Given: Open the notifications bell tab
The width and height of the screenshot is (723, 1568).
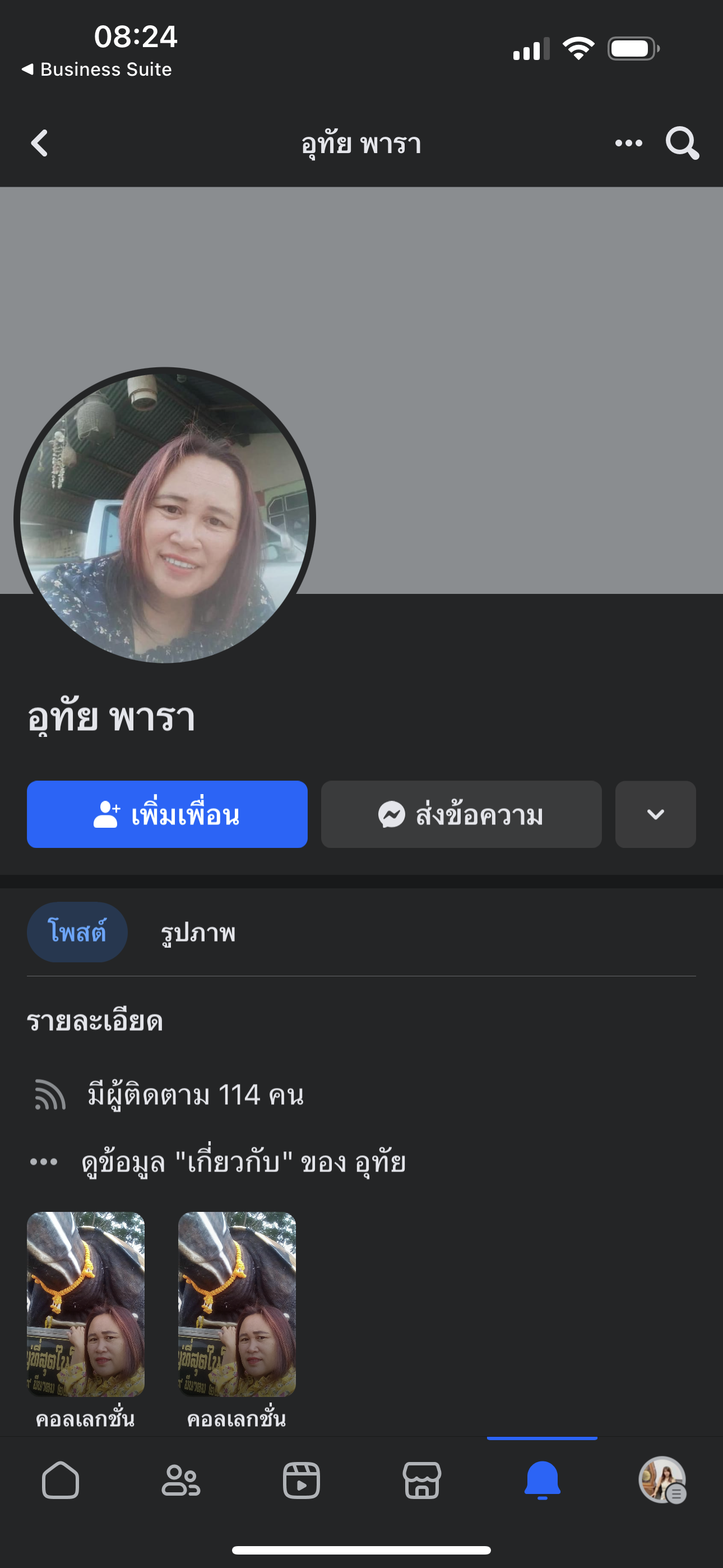Looking at the screenshot, I should pyautogui.click(x=541, y=1481).
